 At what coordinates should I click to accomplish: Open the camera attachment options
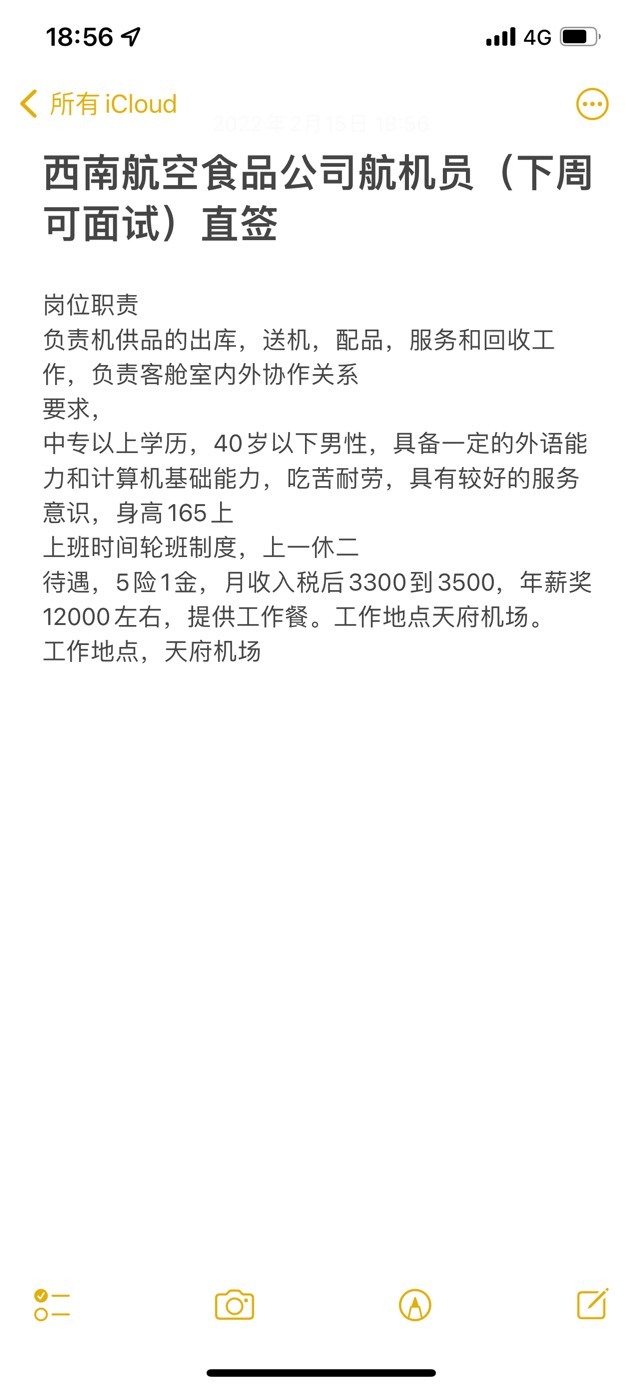pos(234,1305)
